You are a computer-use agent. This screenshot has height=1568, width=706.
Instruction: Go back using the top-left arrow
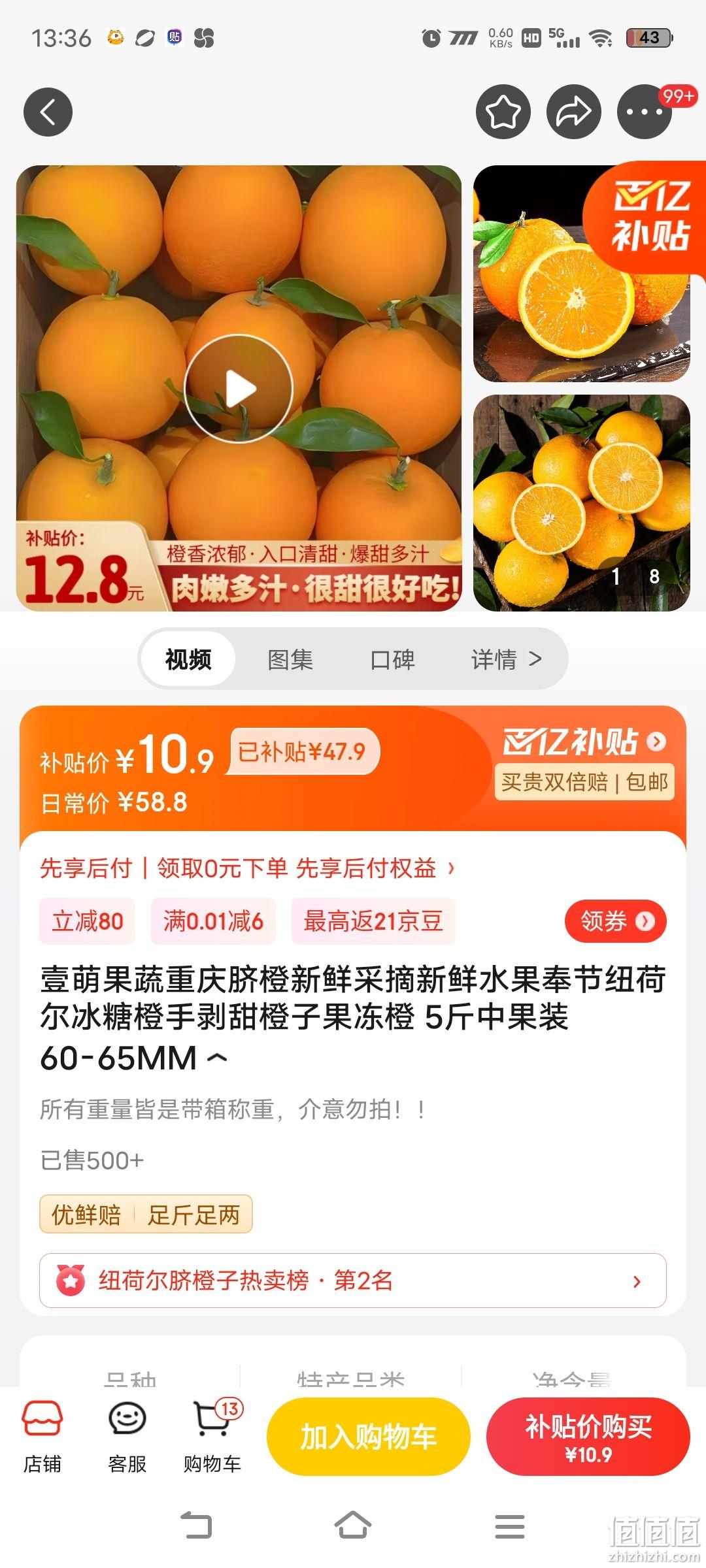[x=48, y=112]
